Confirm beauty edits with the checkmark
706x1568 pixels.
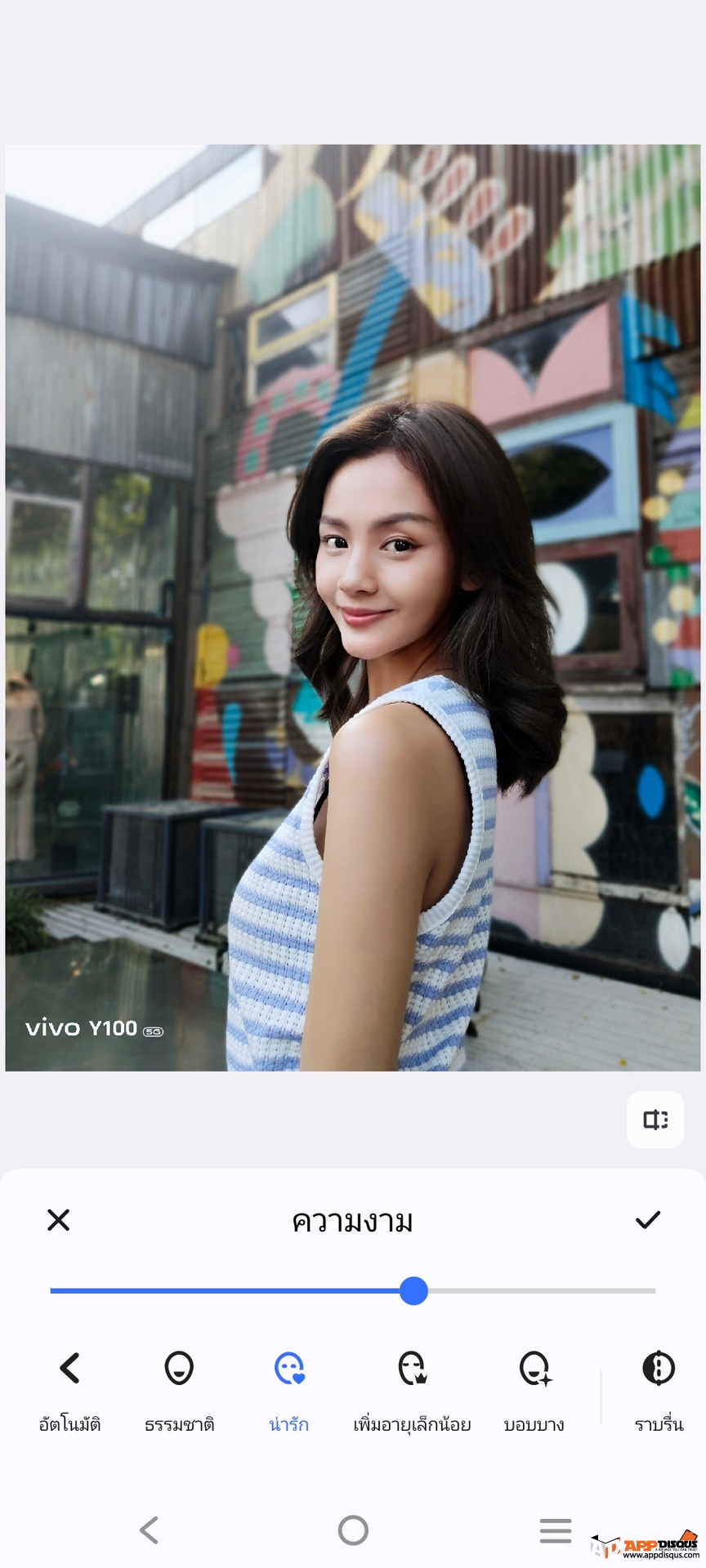[647, 1220]
